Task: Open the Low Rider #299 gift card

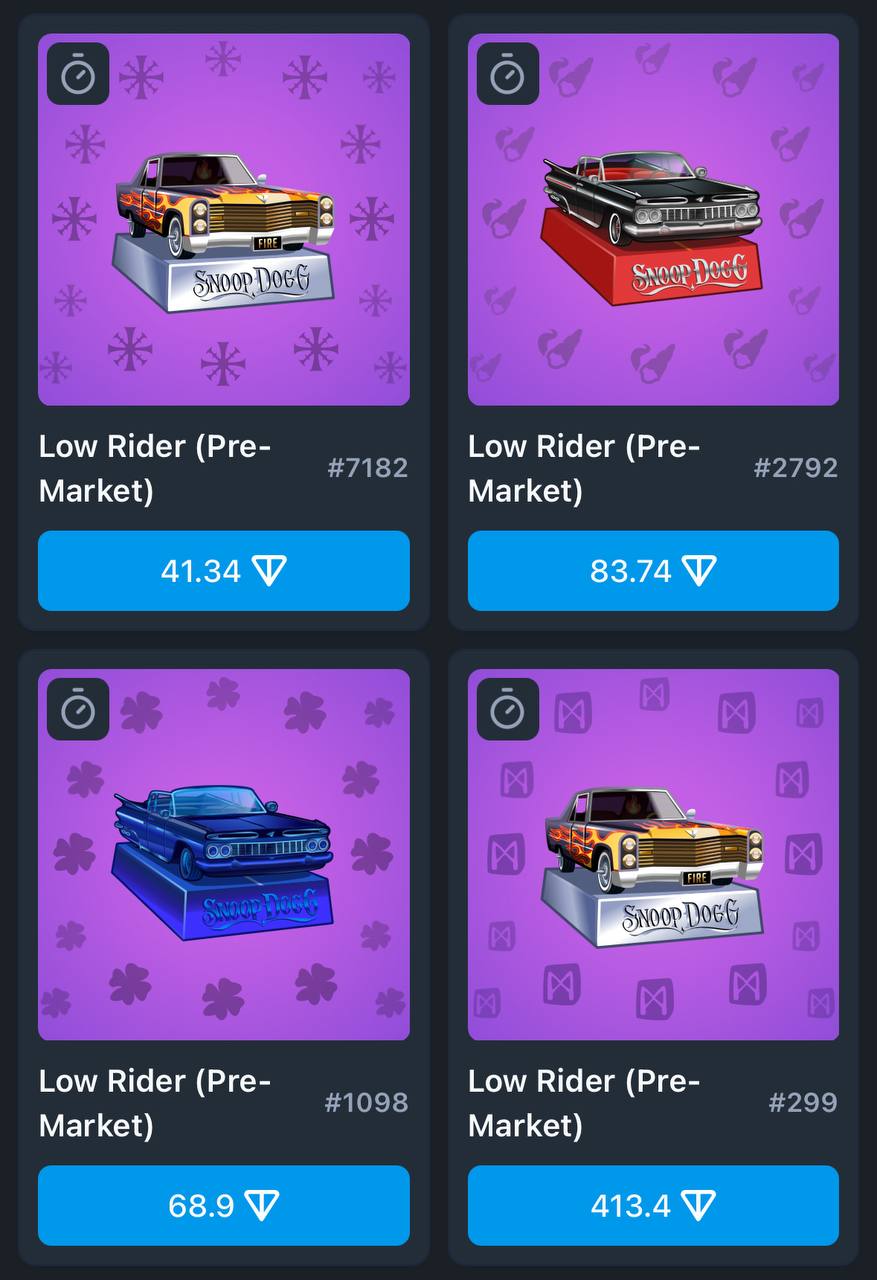Action: pyautogui.click(x=653, y=855)
